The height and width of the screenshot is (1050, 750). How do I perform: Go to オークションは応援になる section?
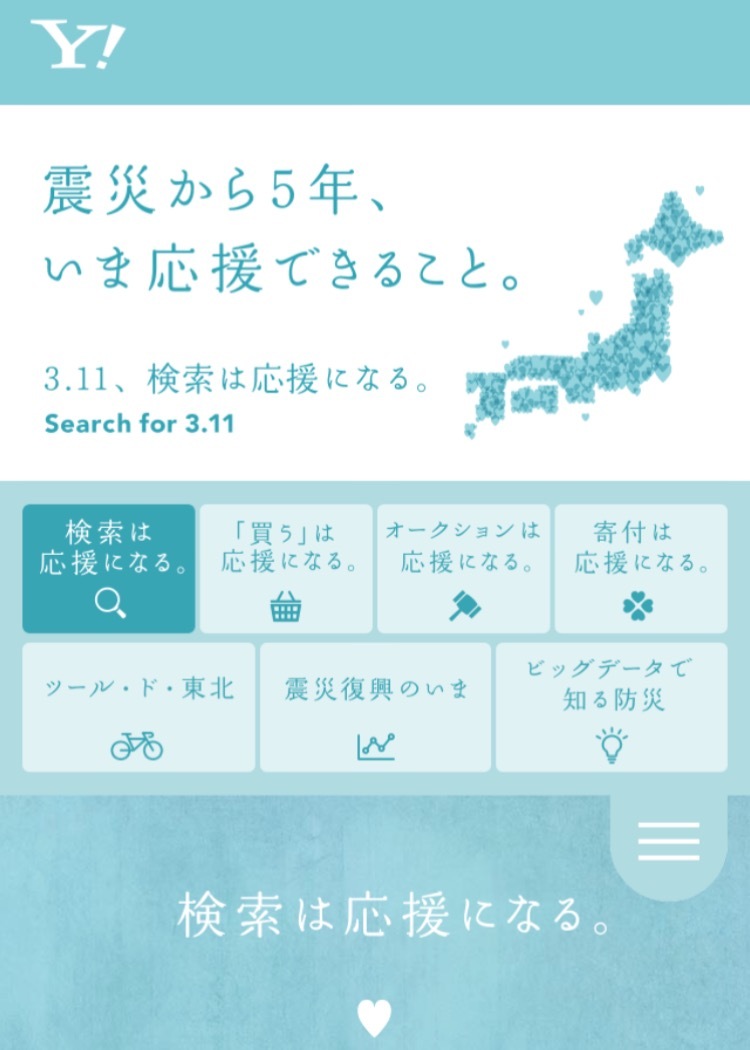click(x=463, y=568)
